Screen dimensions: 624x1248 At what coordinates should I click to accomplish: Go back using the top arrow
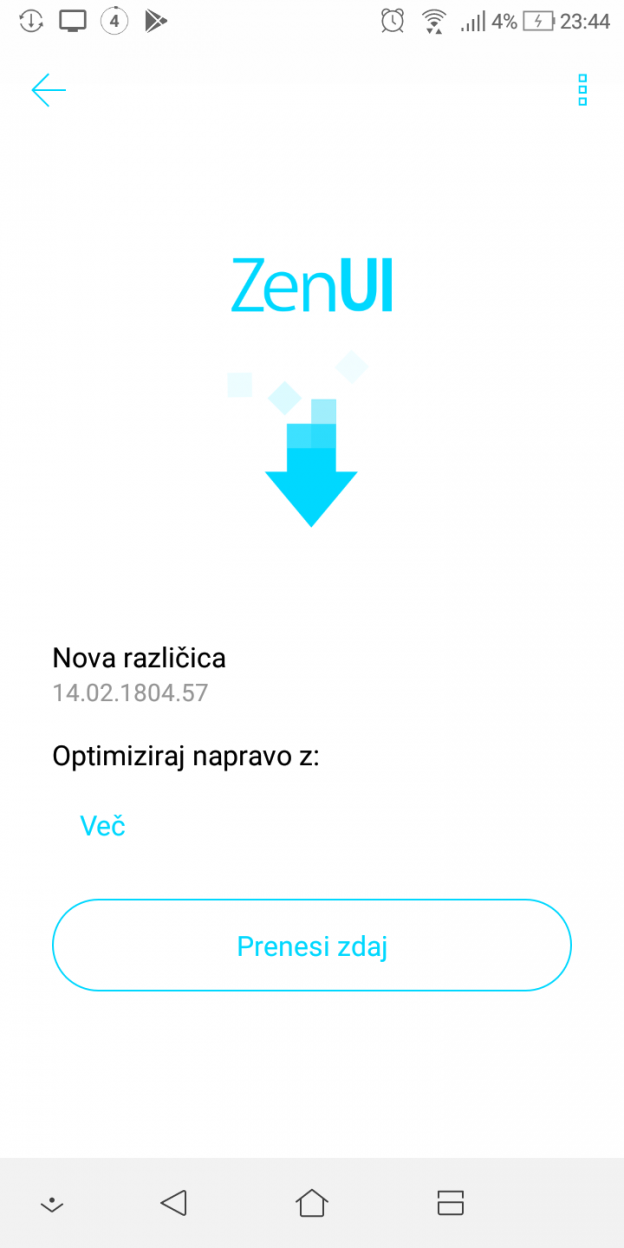tap(48, 90)
